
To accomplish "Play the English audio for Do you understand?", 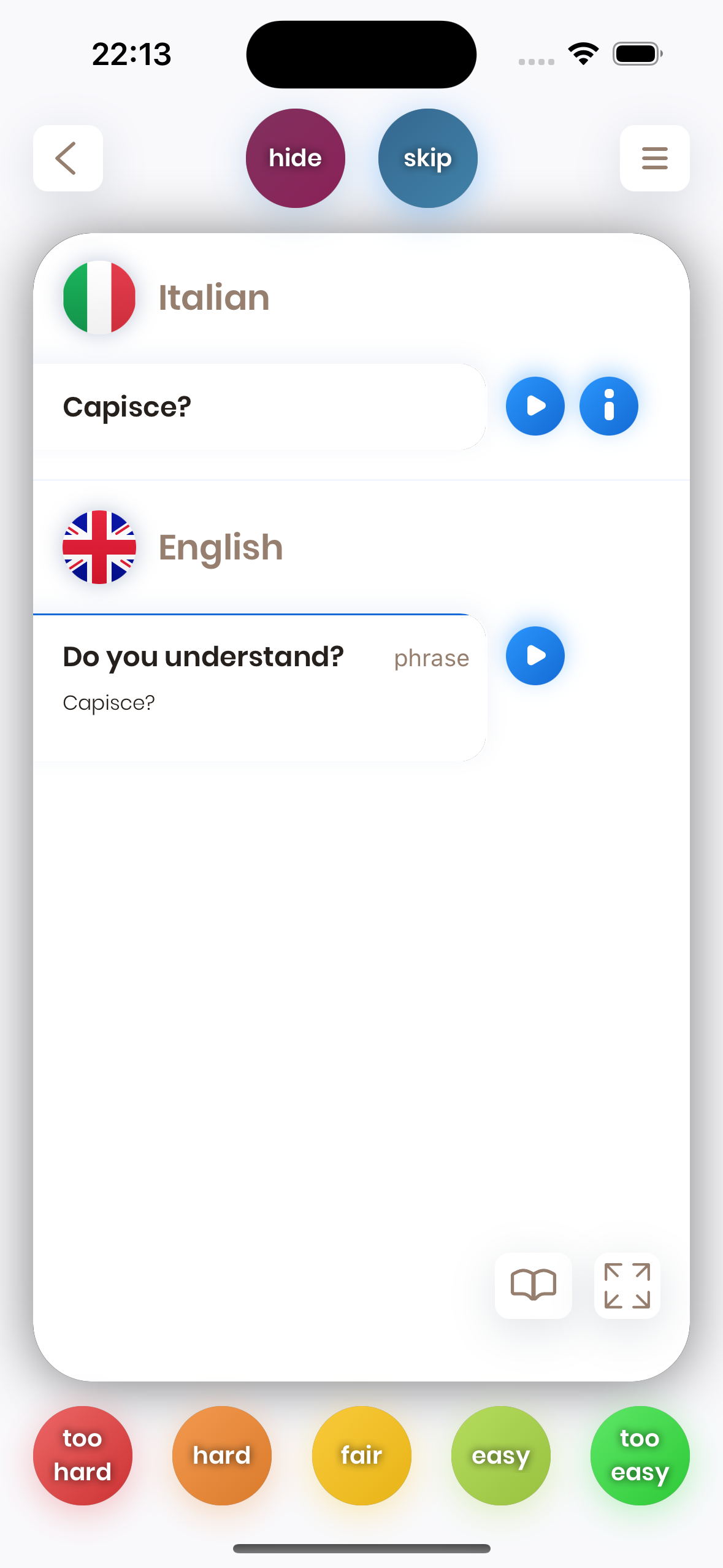I will point(535,656).
